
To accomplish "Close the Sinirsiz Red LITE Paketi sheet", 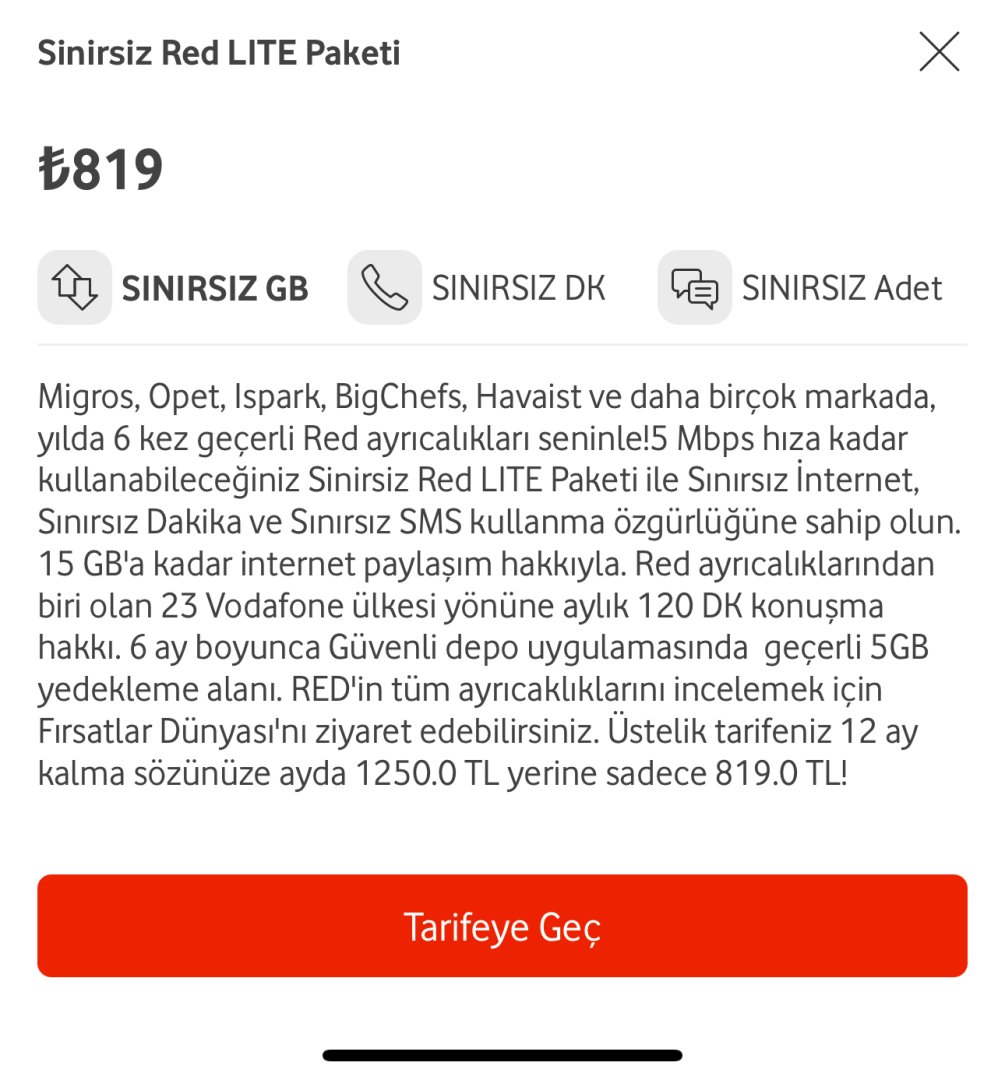I will coord(938,52).
